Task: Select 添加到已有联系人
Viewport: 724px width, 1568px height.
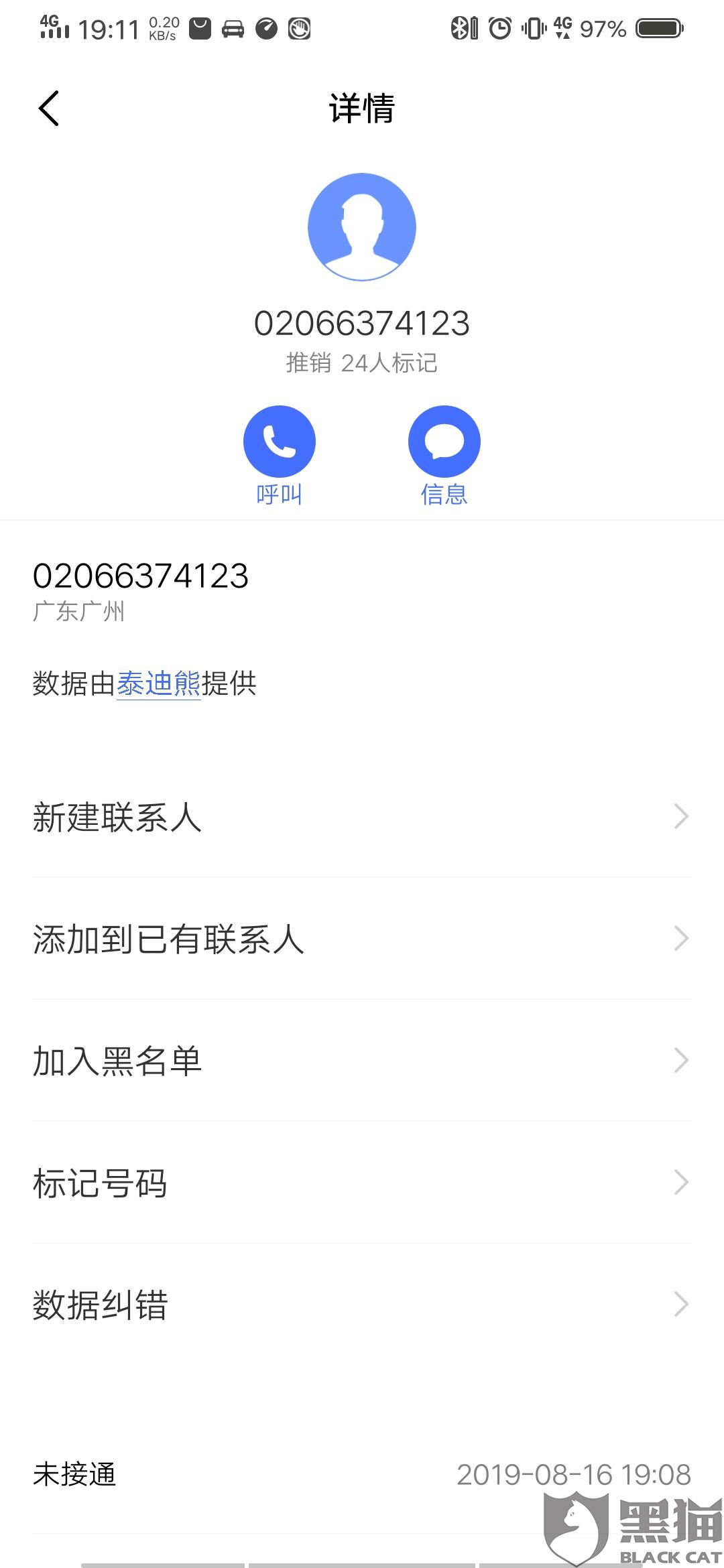Action: pyautogui.click(x=362, y=939)
